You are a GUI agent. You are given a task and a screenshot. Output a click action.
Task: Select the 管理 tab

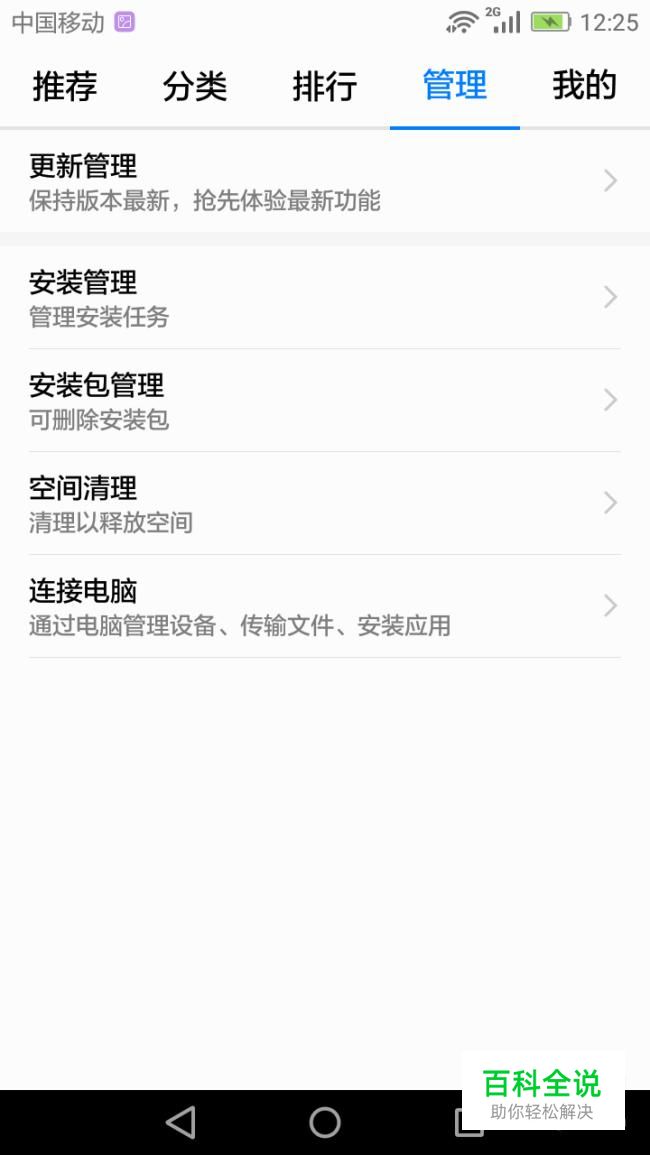coord(455,85)
